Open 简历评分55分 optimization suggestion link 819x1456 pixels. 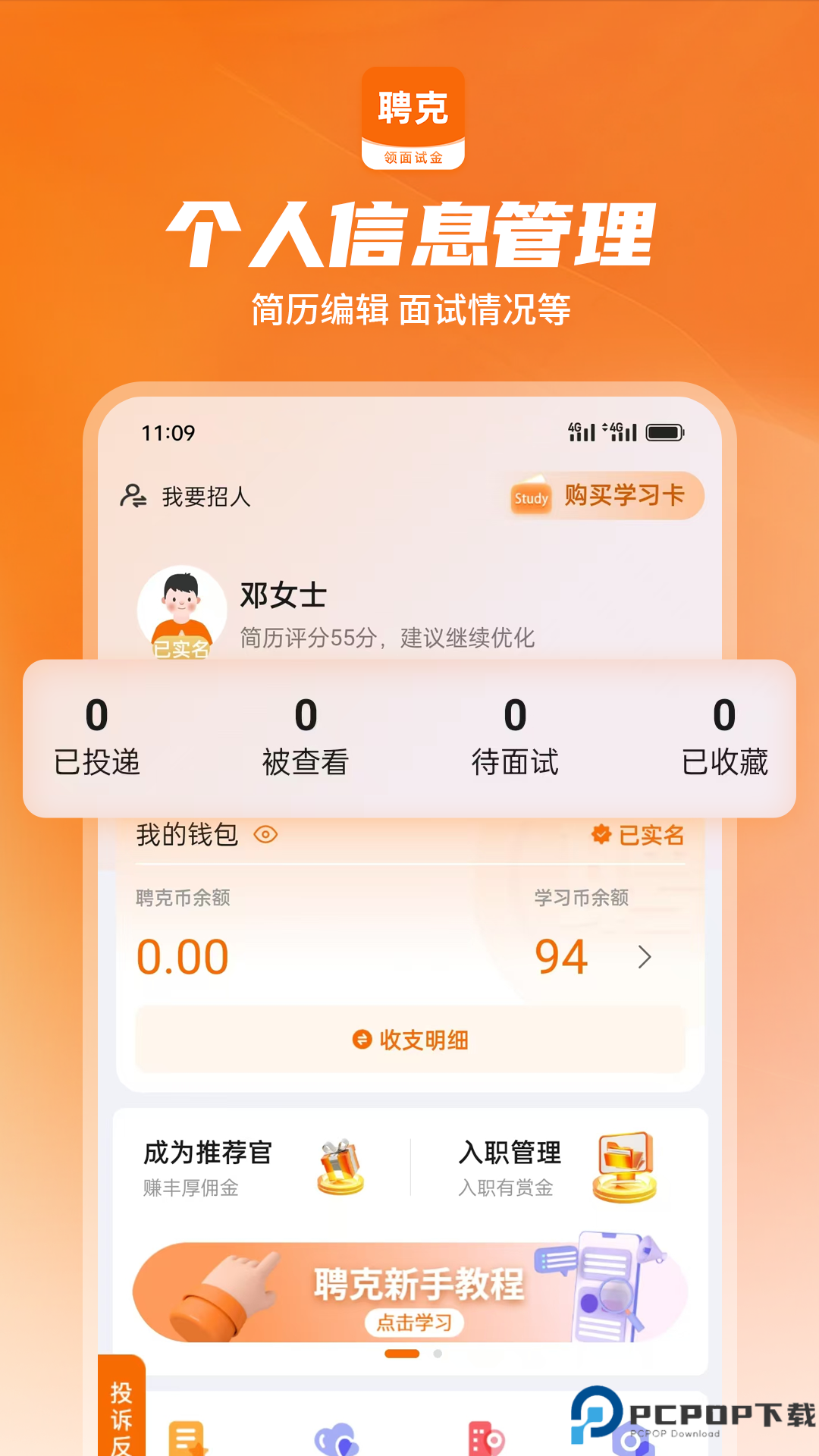(x=387, y=637)
